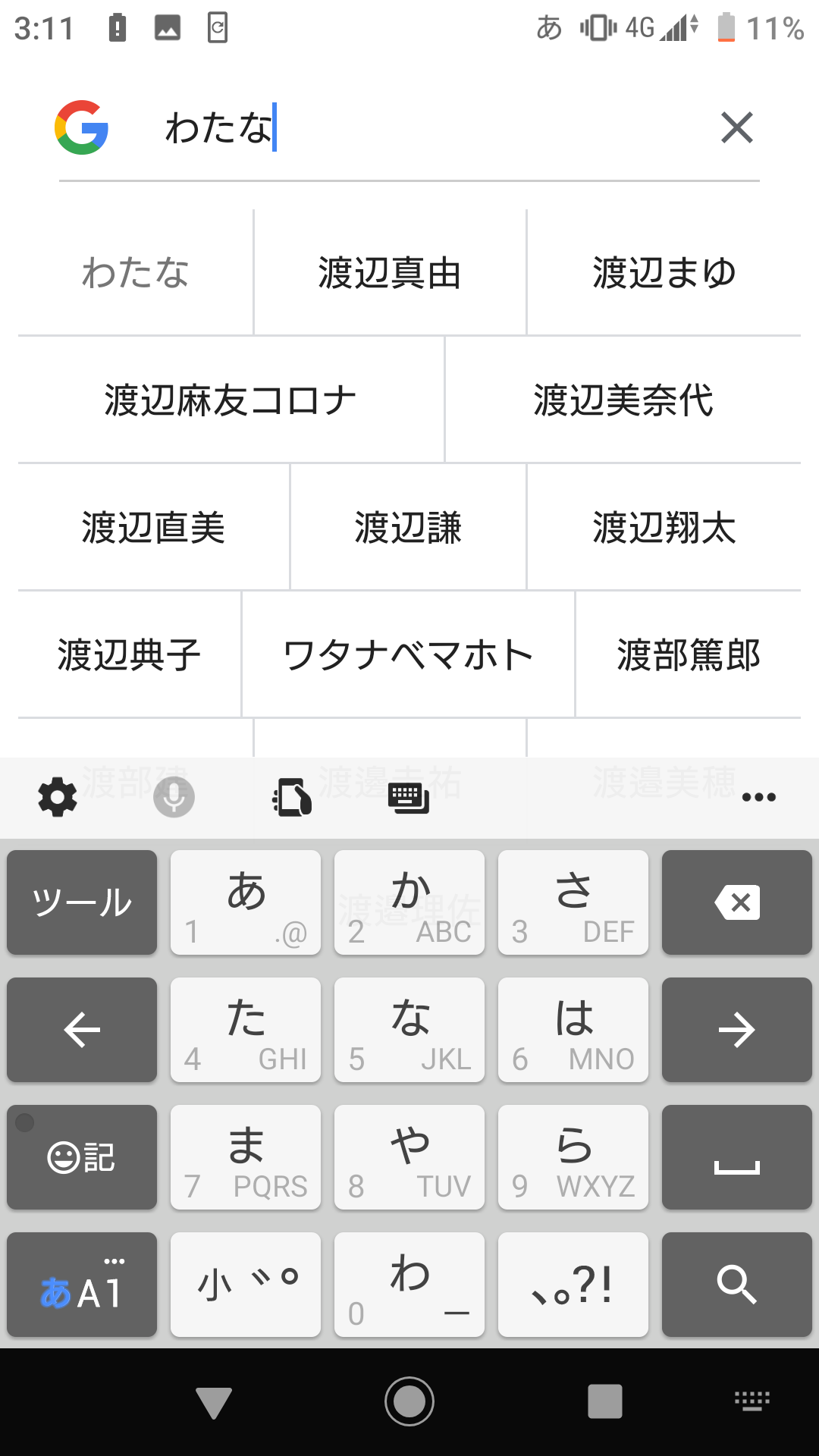Choose suggestion ワタナベマホト
Image resolution: width=819 pixels, height=1456 pixels.
point(408,655)
